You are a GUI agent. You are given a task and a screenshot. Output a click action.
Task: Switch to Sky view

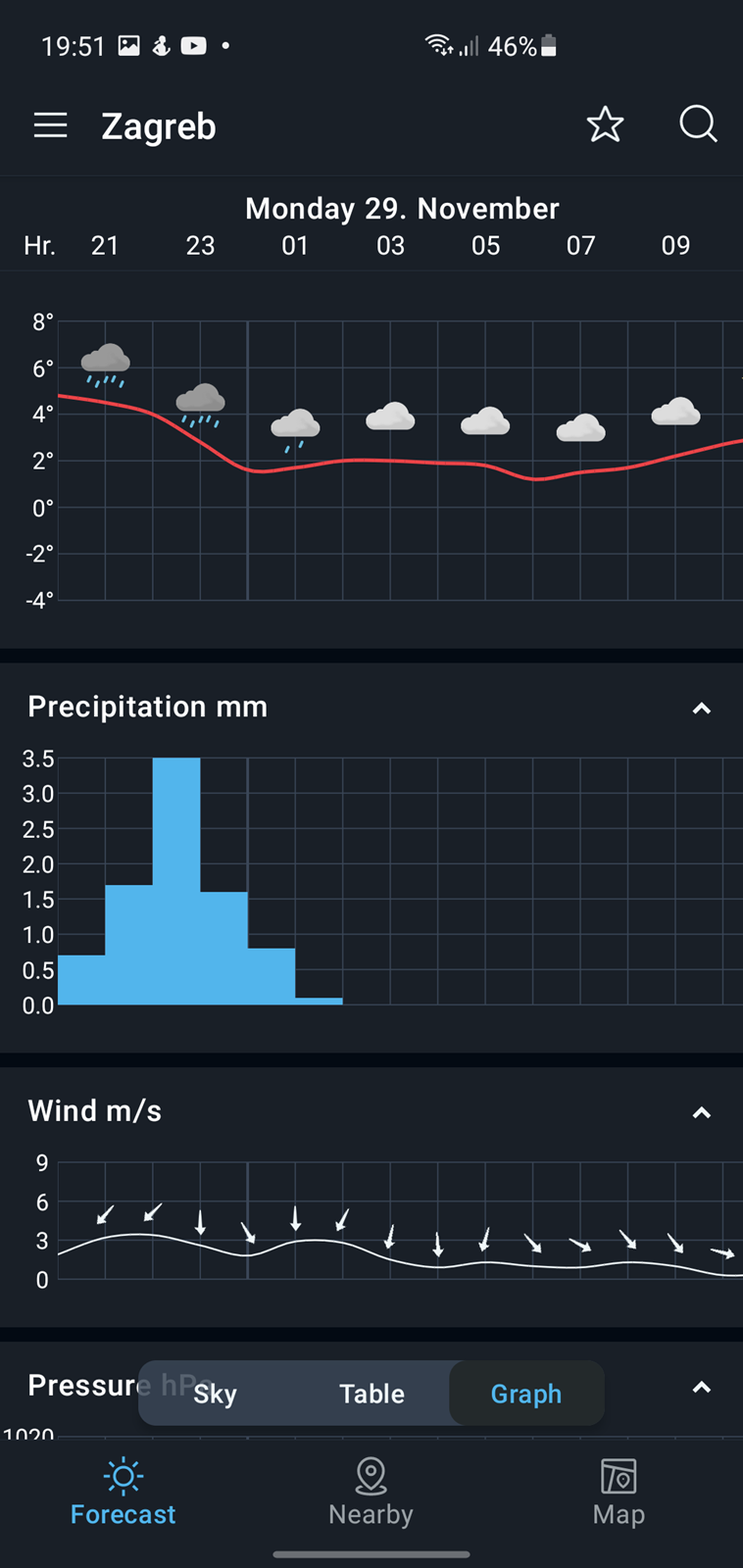216,1394
